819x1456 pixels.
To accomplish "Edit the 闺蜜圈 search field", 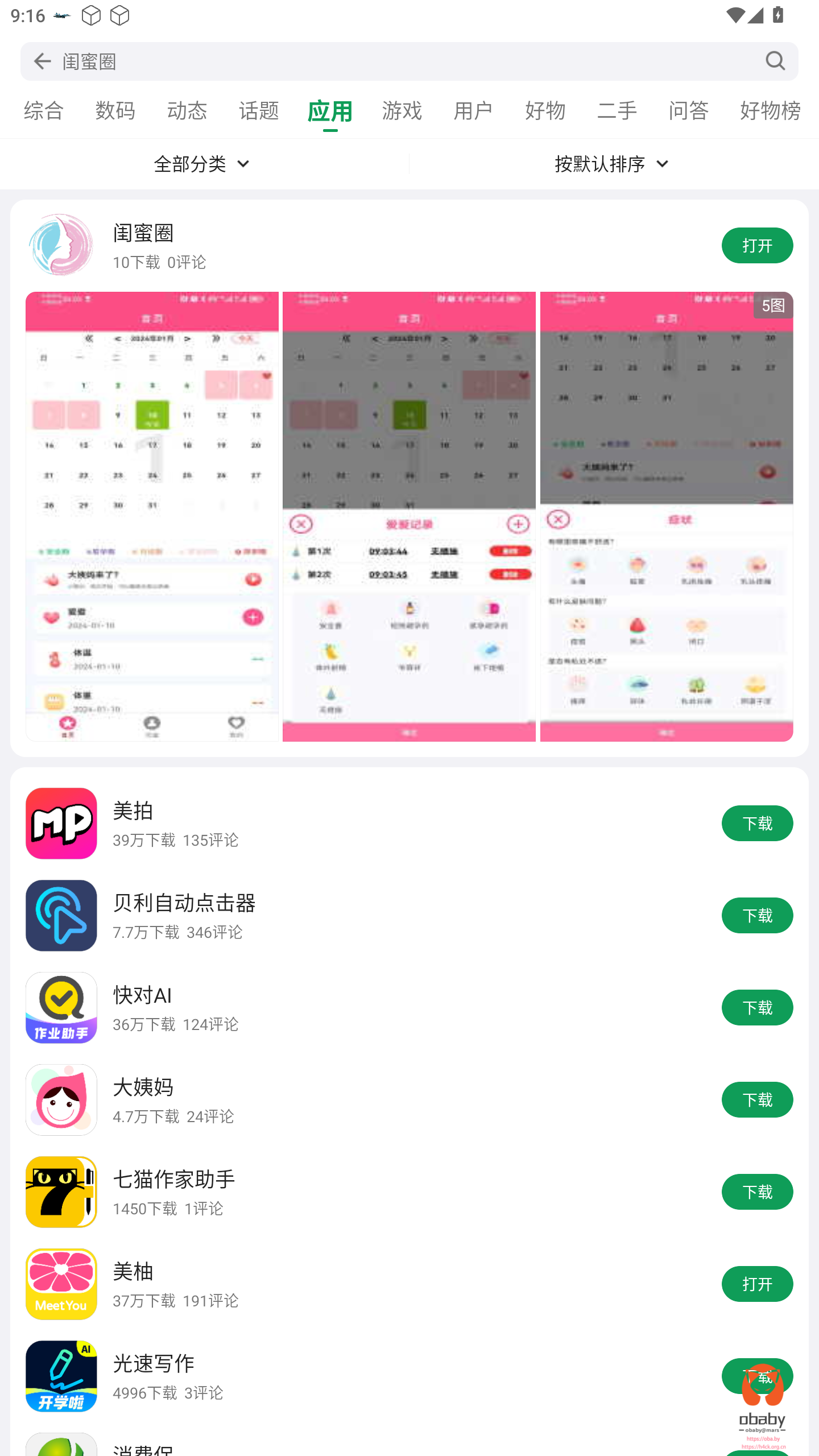I will click(x=398, y=61).
